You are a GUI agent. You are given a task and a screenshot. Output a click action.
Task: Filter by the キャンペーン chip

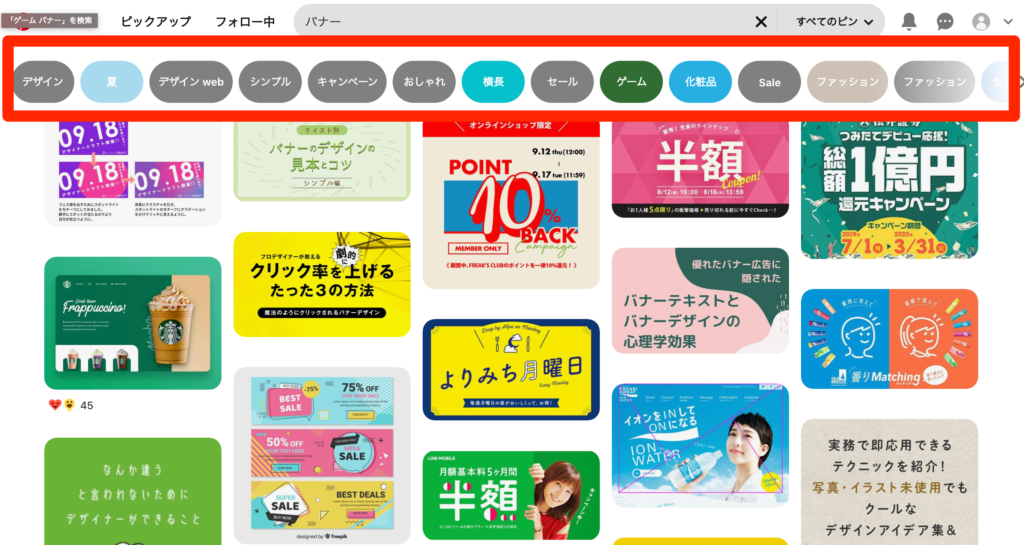coord(347,82)
